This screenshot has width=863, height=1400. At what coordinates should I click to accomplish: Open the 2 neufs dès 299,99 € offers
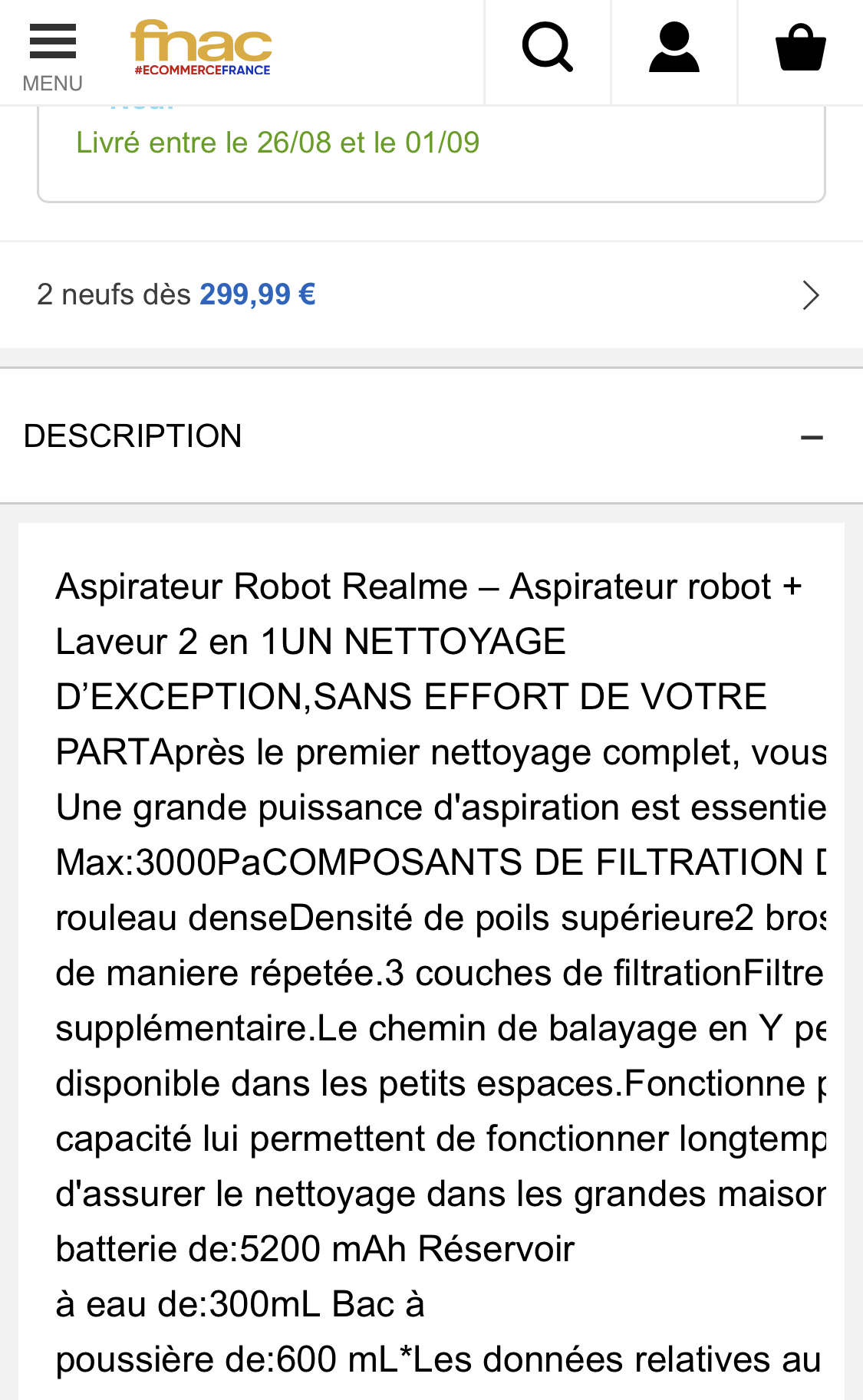point(430,295)
